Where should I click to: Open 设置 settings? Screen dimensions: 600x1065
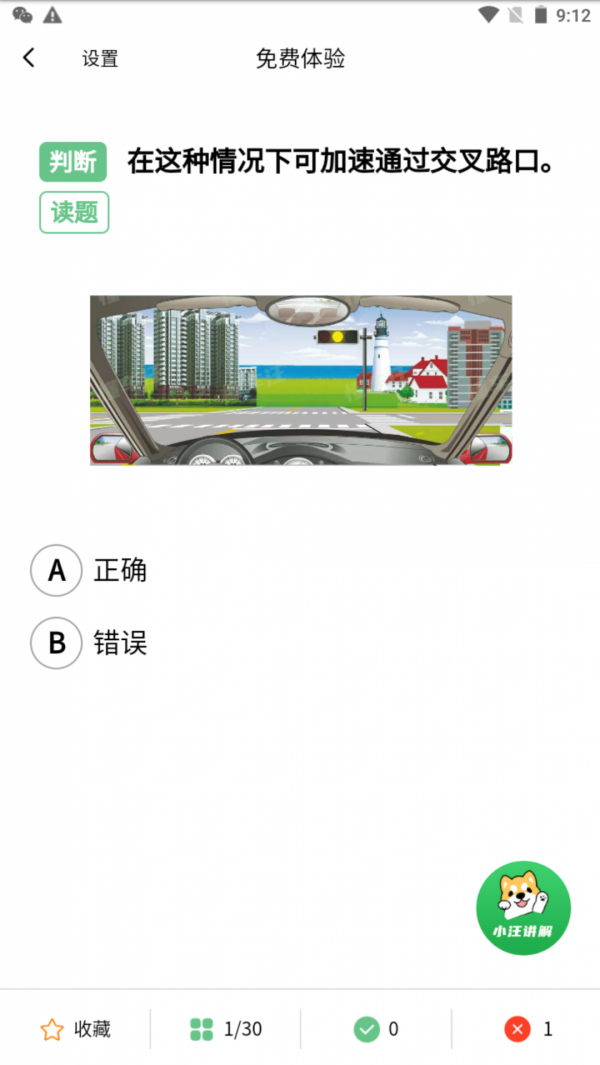(100, 59)
